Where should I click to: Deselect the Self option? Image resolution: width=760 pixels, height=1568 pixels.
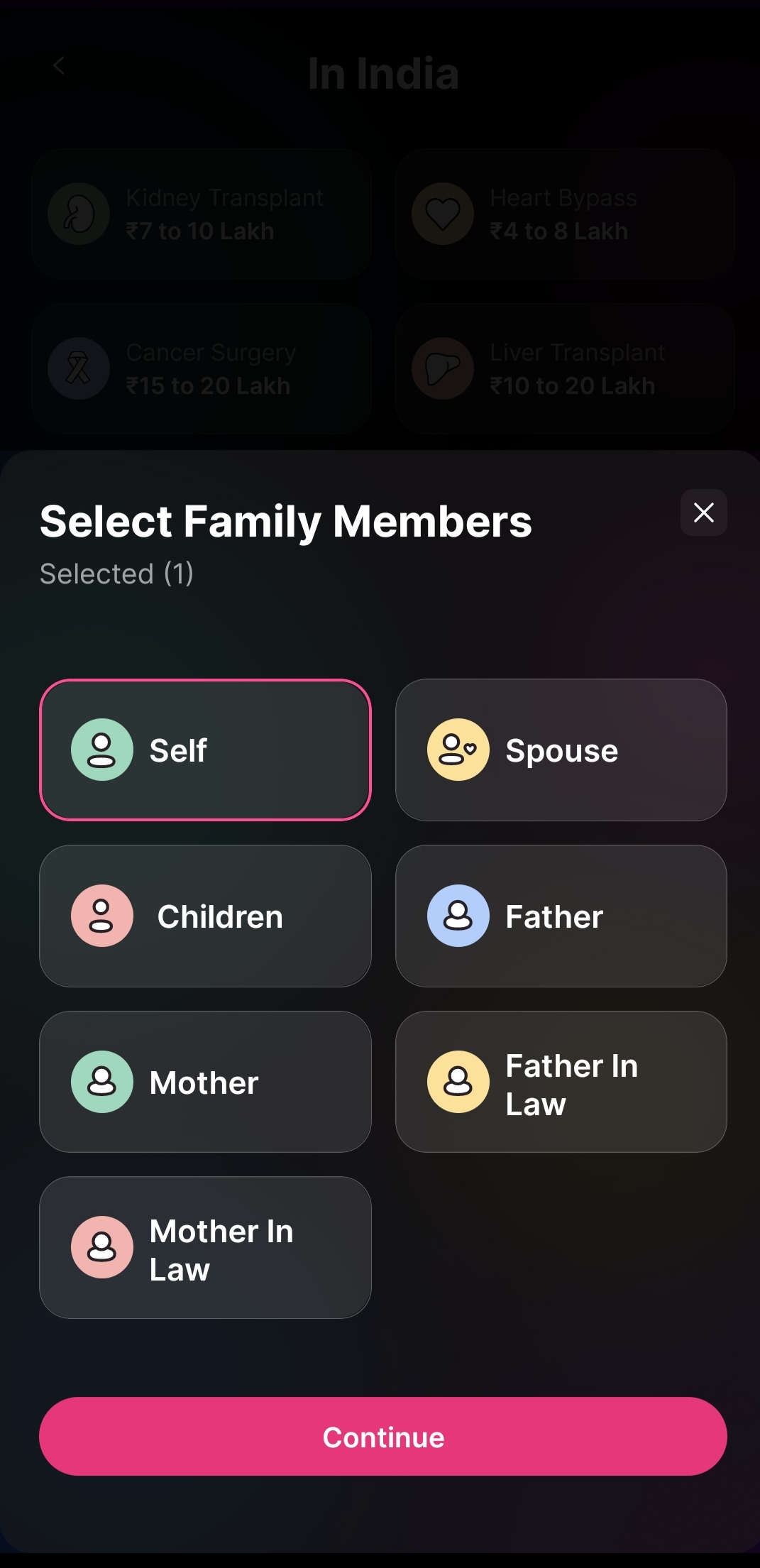pos(205,750)
